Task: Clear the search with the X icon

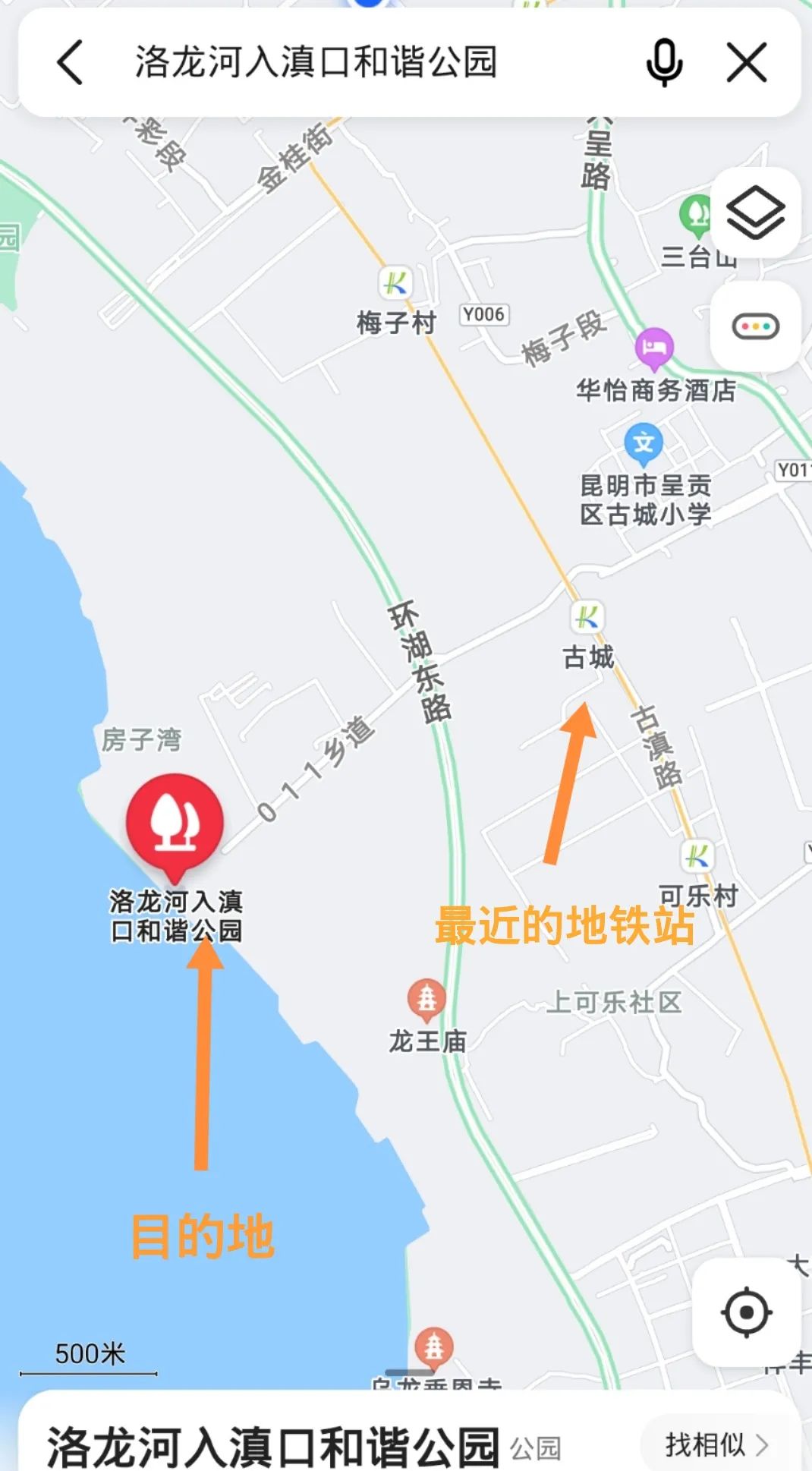Action: (747, 62)
